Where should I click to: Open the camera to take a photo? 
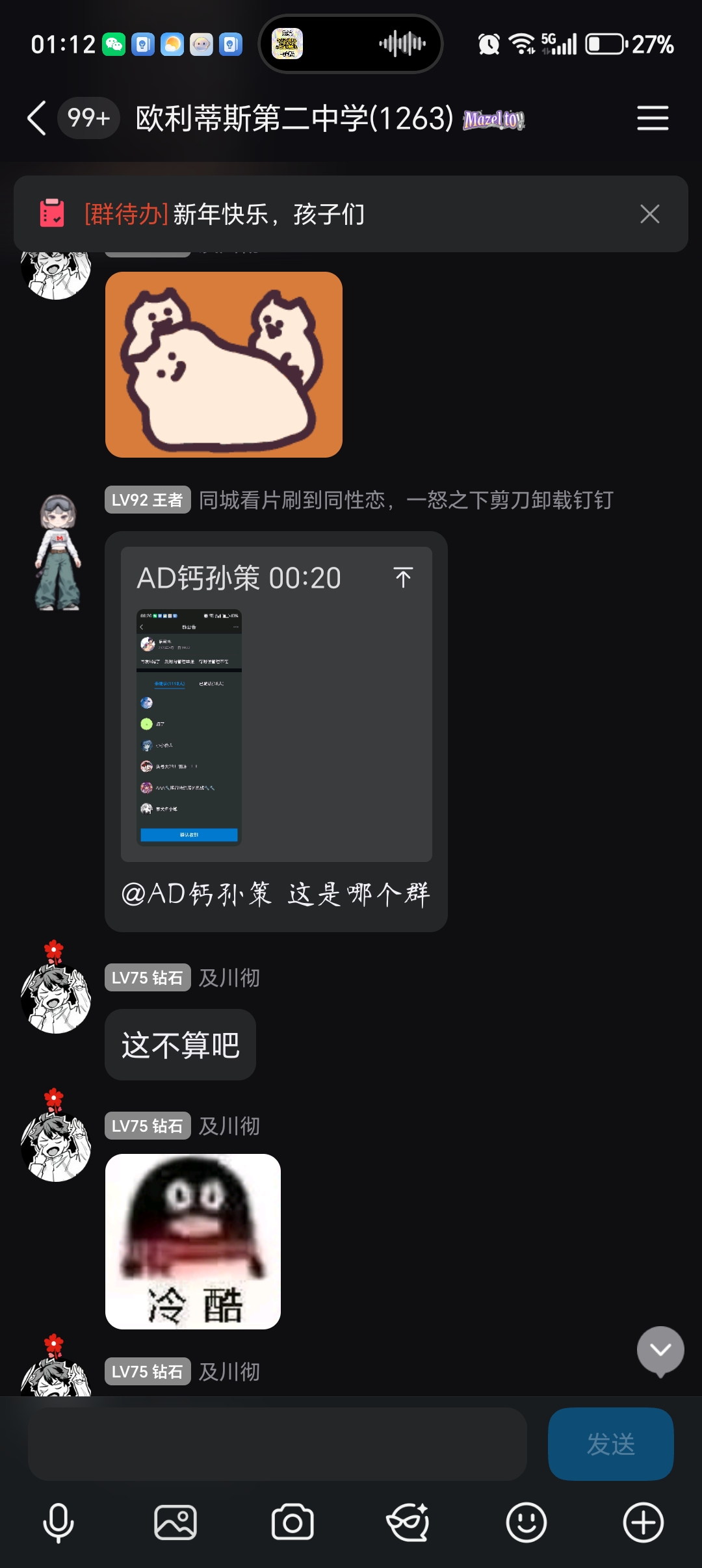coord(292,1522)
